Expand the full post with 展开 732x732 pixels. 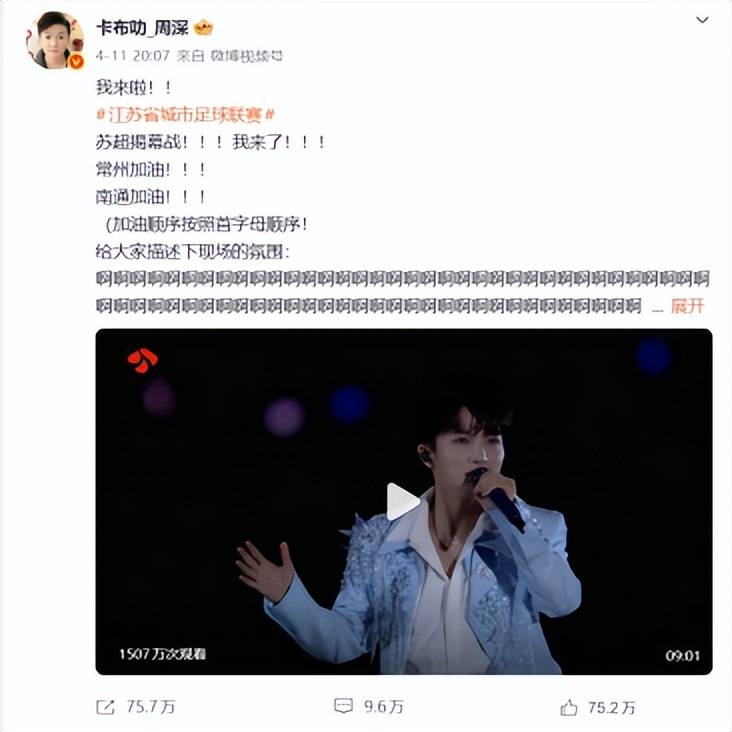687,306
